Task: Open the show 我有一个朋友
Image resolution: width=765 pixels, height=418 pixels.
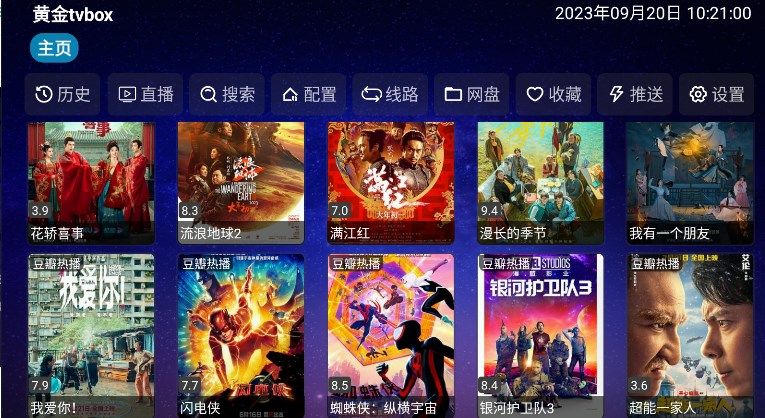Action: [691, 180]
